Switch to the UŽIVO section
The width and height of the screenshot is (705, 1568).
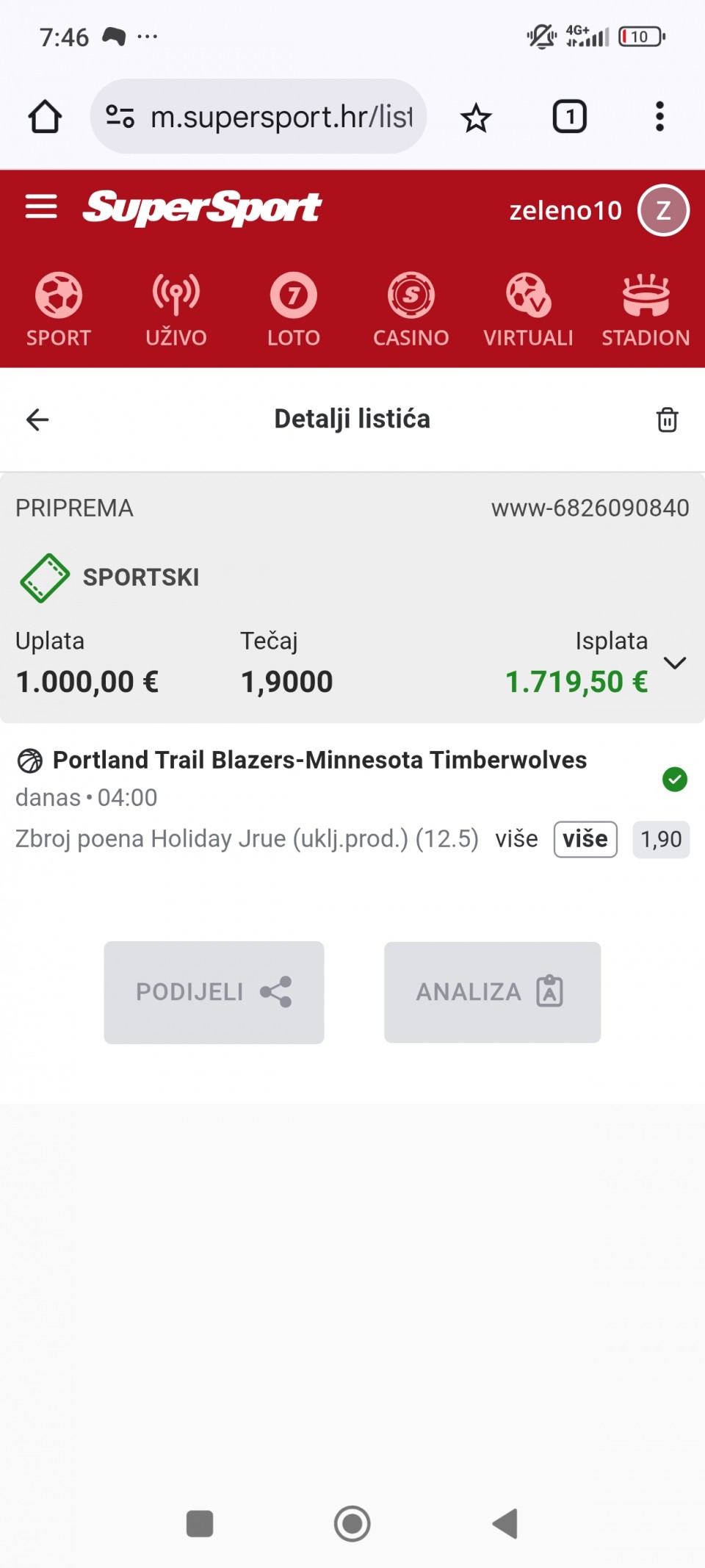(176, 310)
